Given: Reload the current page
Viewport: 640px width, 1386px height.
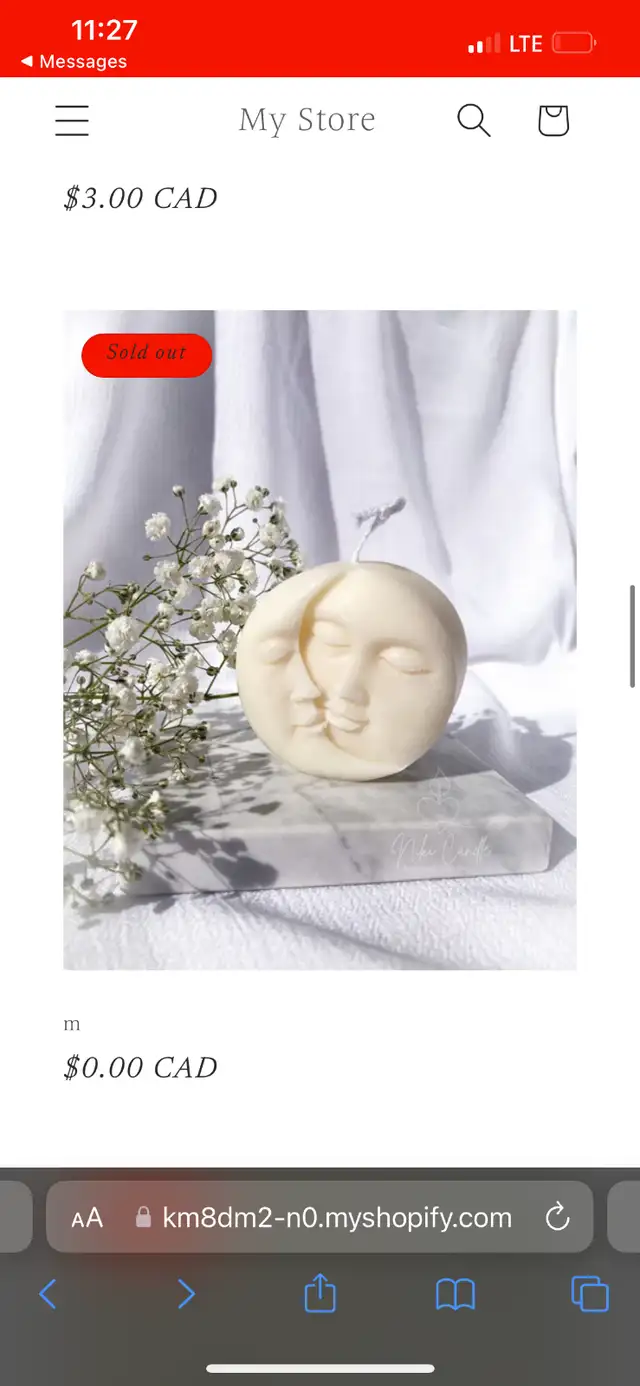Looking at the screenshot, I should (x=557, y=1217).
